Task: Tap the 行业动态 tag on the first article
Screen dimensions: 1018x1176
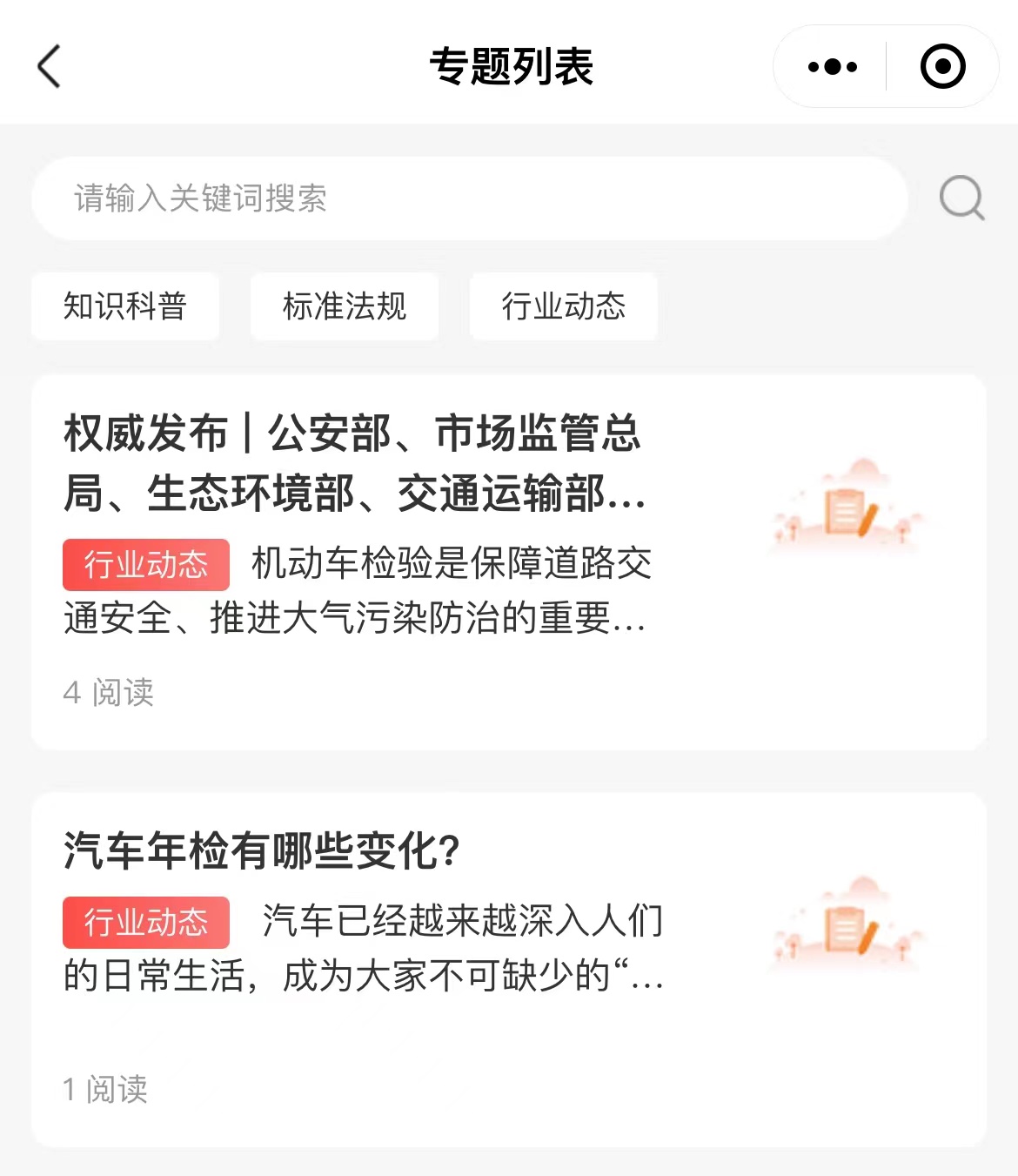Action: [145, 565]
